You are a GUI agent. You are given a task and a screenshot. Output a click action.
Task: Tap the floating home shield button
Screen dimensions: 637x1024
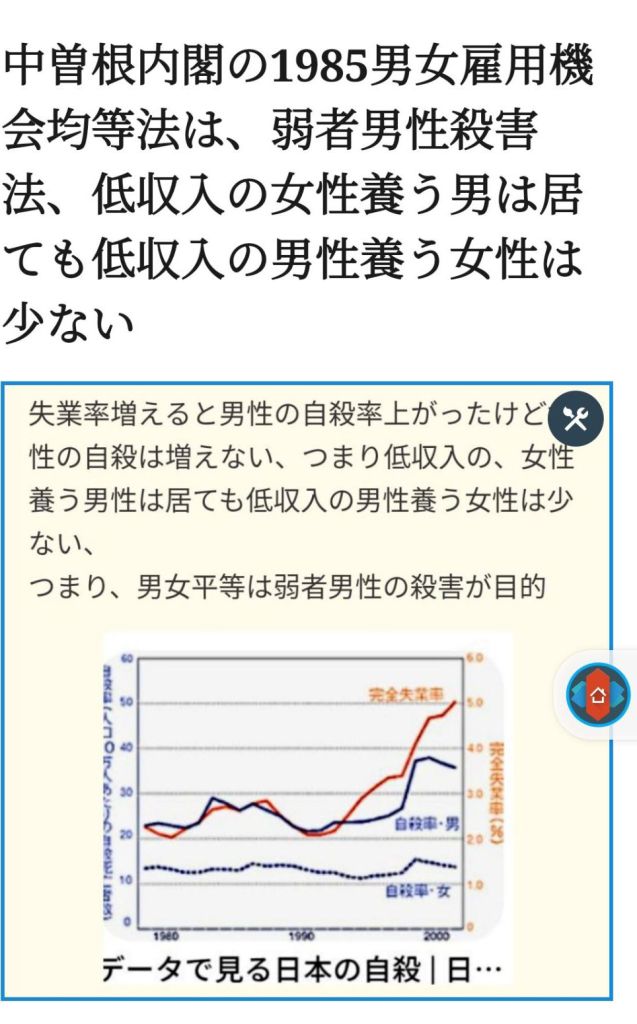point(598,695)
